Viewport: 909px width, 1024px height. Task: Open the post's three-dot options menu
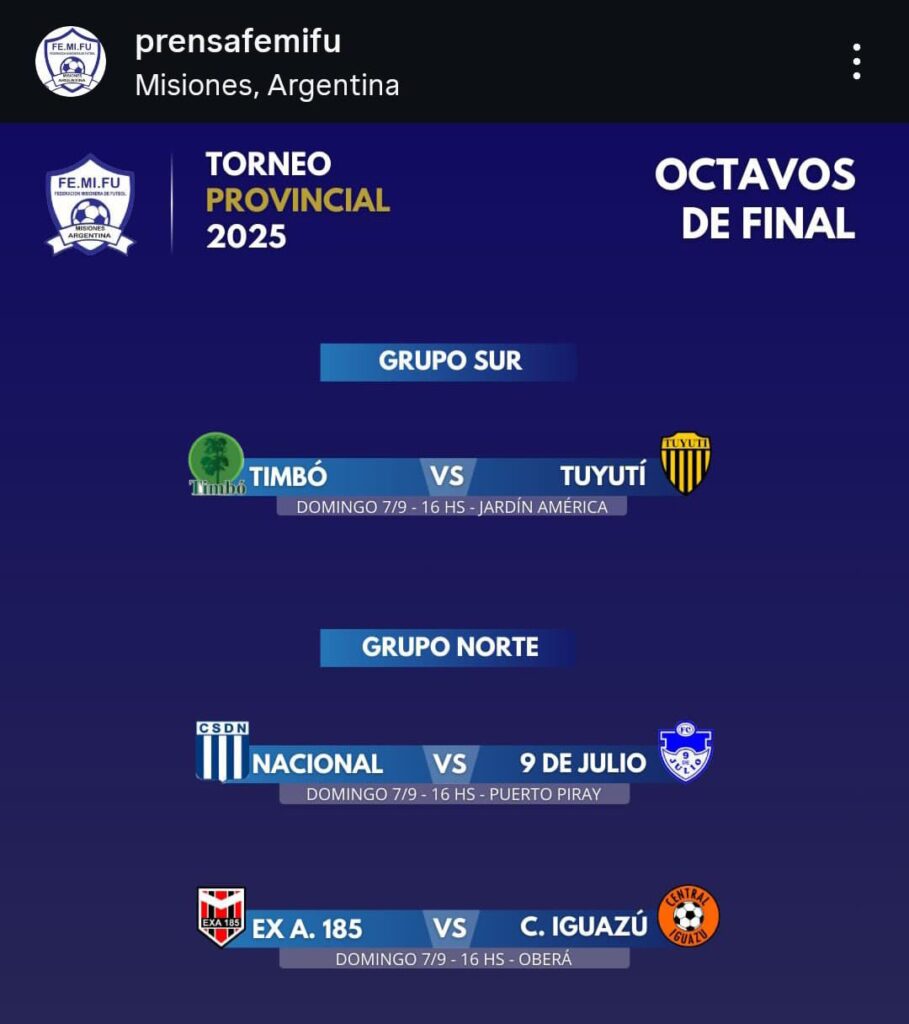click(x=856, y=62)
